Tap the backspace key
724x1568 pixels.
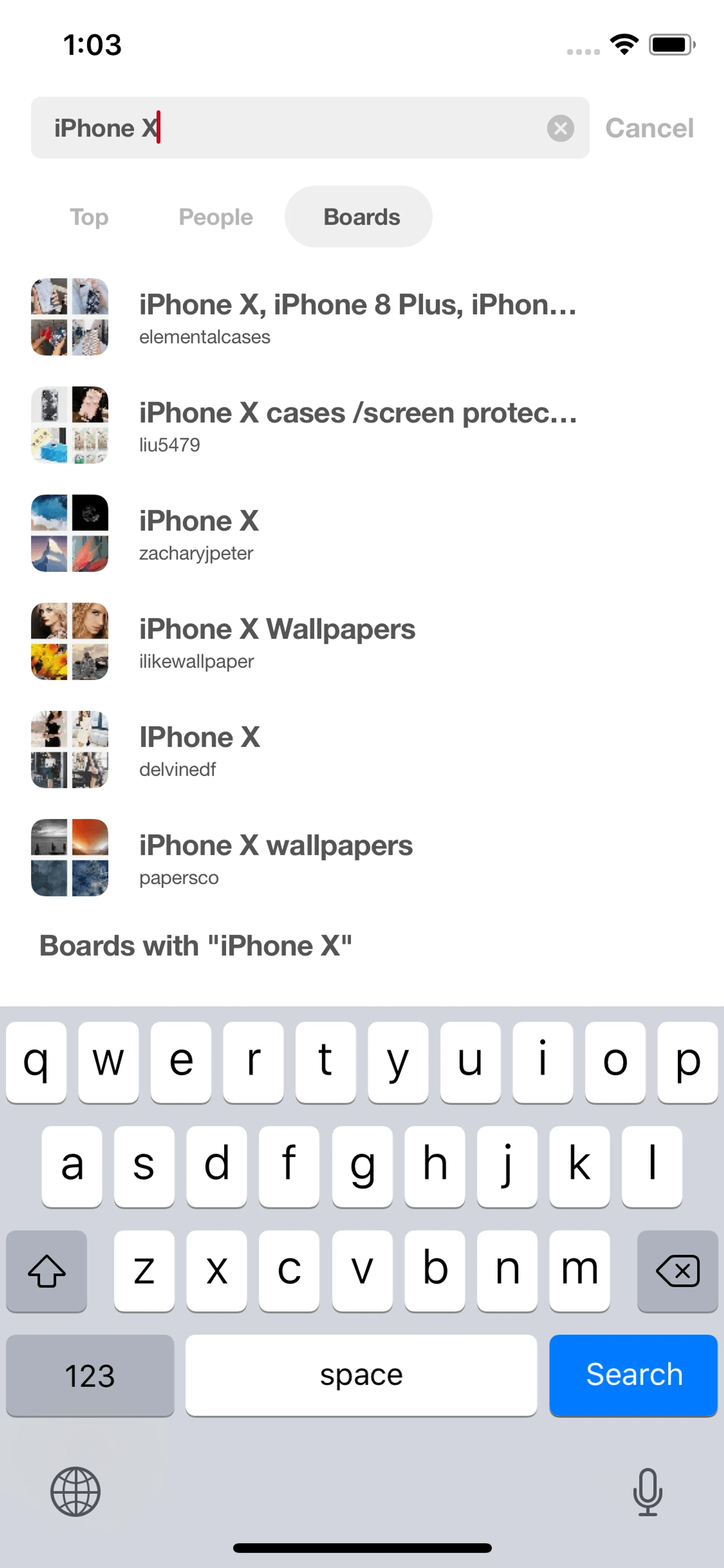coord(676,1271)
